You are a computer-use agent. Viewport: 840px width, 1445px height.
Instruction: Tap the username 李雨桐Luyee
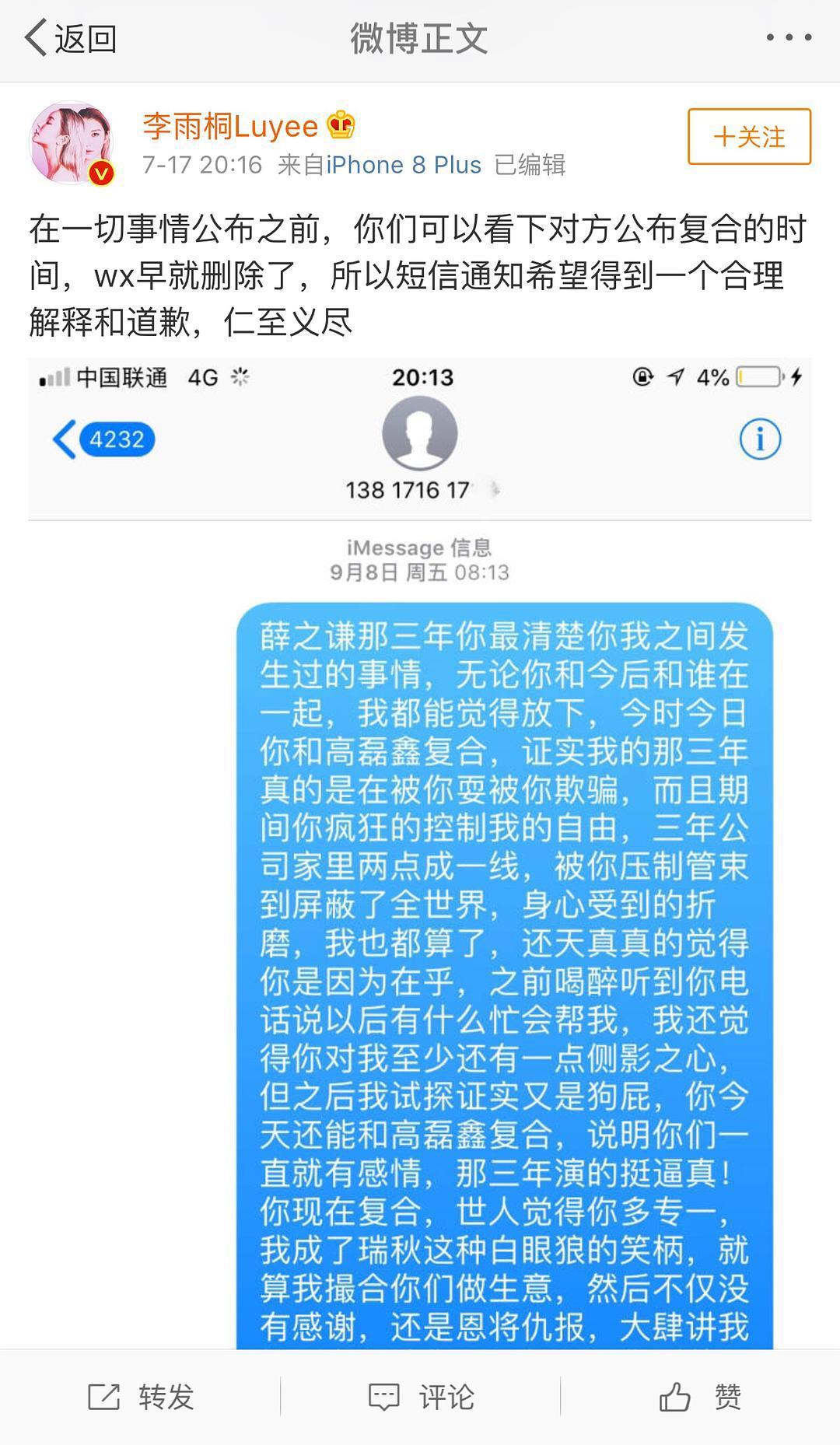coord(230,126)
